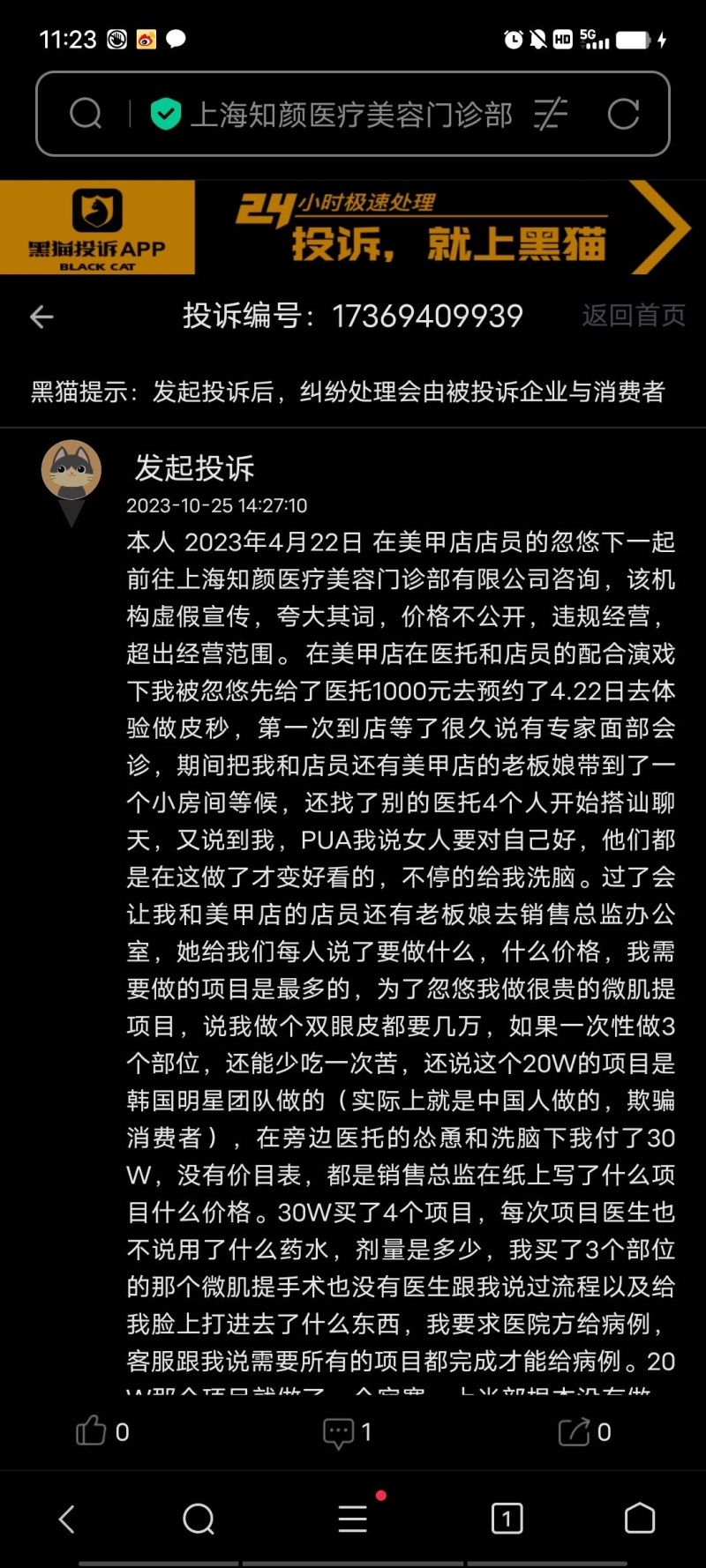The height and width of the screenshot is (1568, 706).
Task: Like this complaint with the thumbs-up icon
Action: coord(92,1430)
